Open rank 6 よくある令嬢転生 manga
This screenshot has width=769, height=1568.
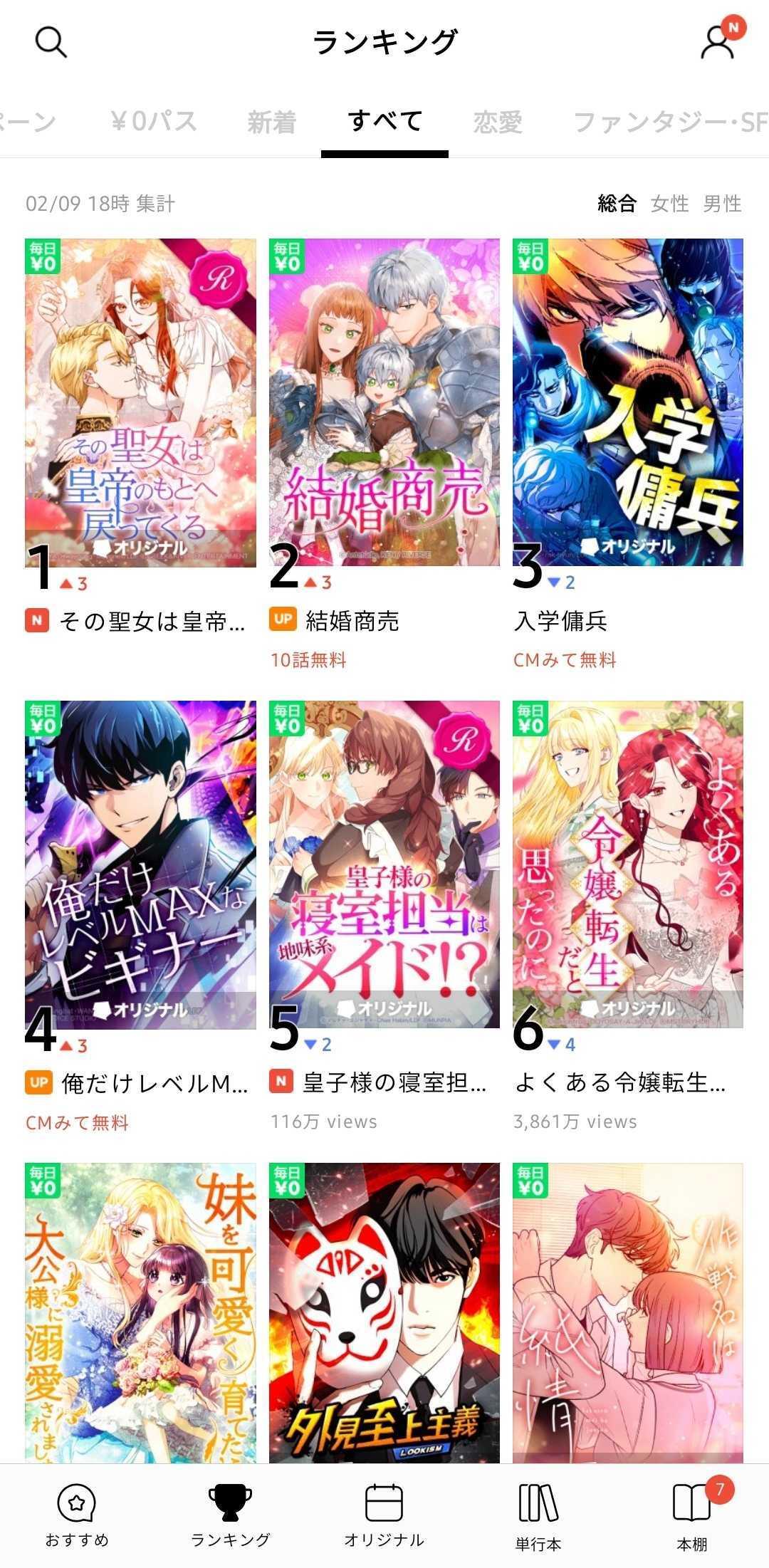point(627,864)
